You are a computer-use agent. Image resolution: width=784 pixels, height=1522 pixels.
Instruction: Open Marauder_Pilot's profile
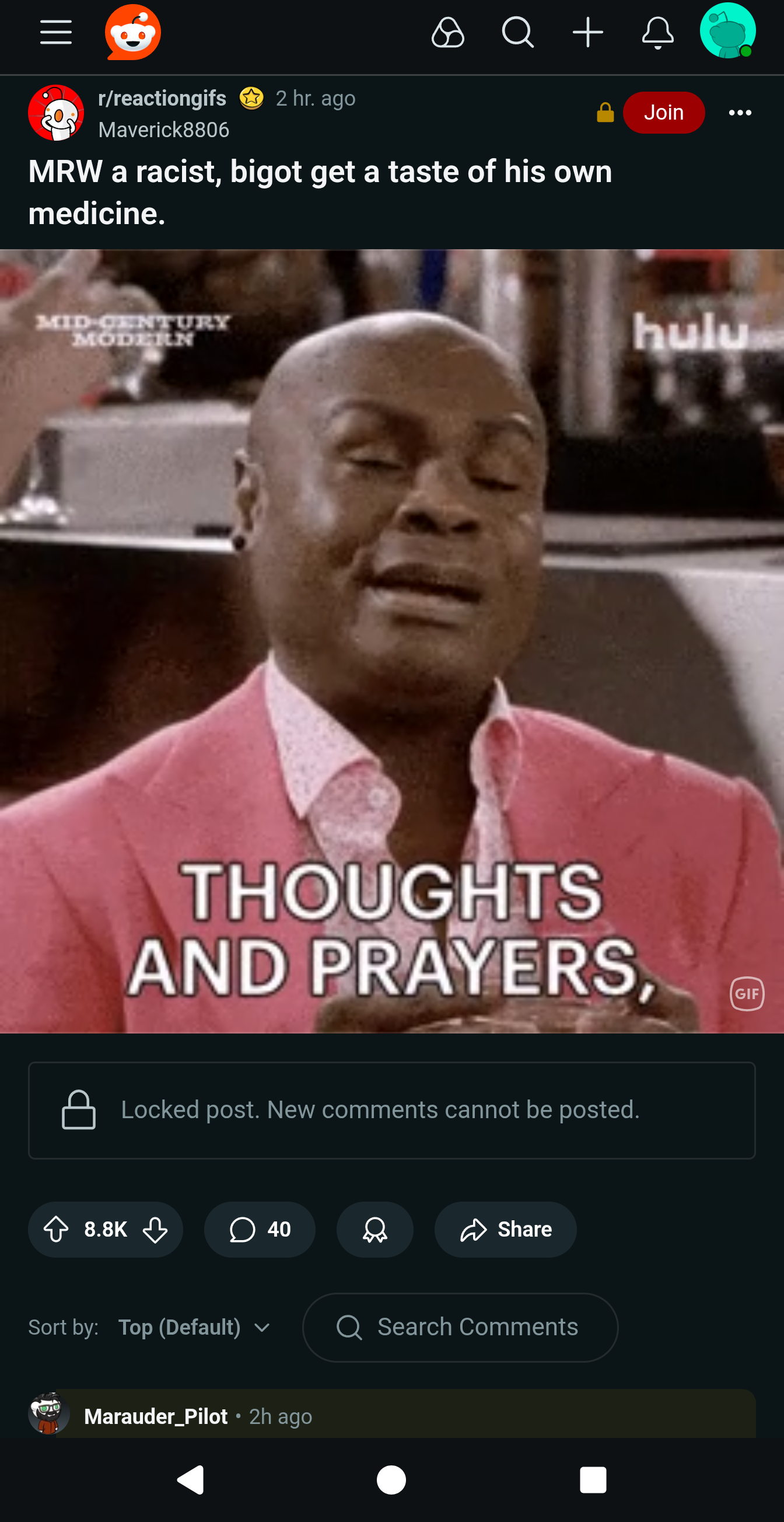pos(156,1416)
